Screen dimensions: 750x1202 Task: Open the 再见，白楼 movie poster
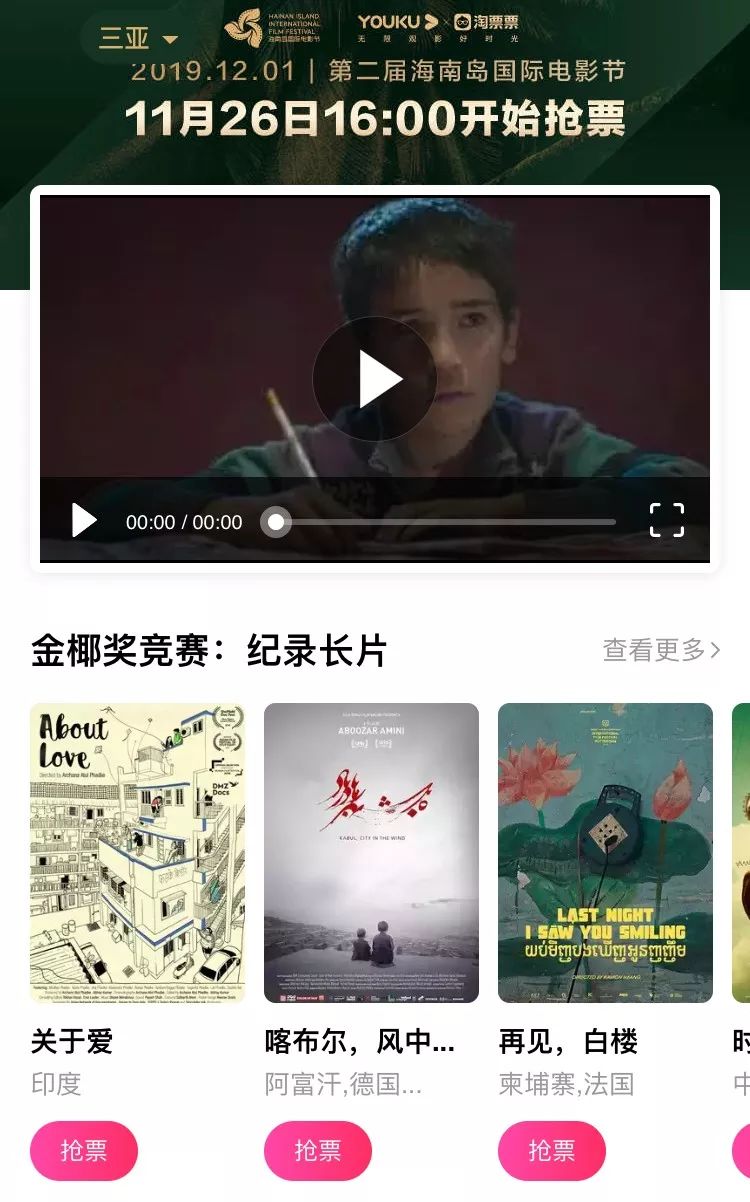605,853
